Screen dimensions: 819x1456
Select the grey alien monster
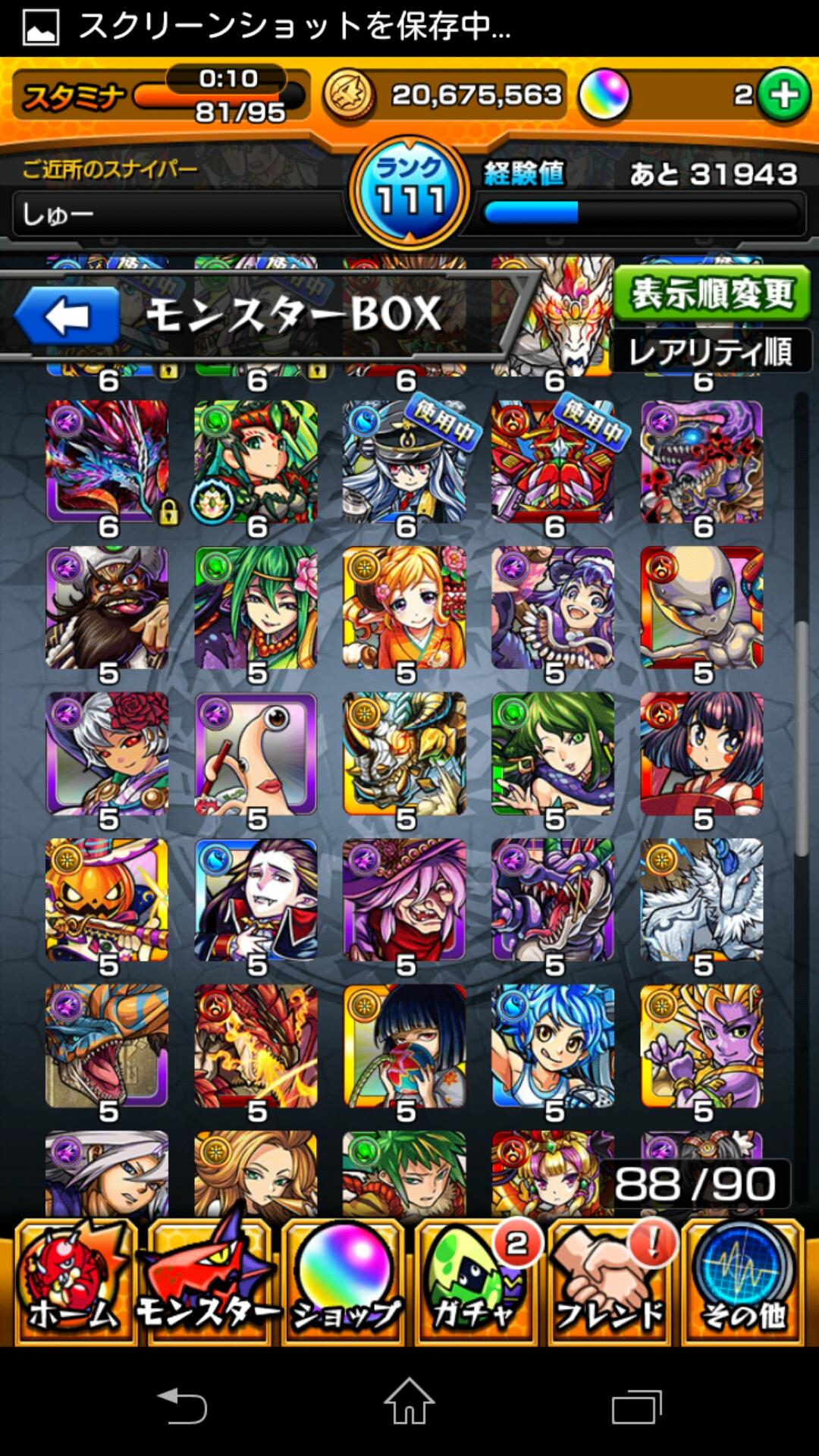click(x=701, y=607)
